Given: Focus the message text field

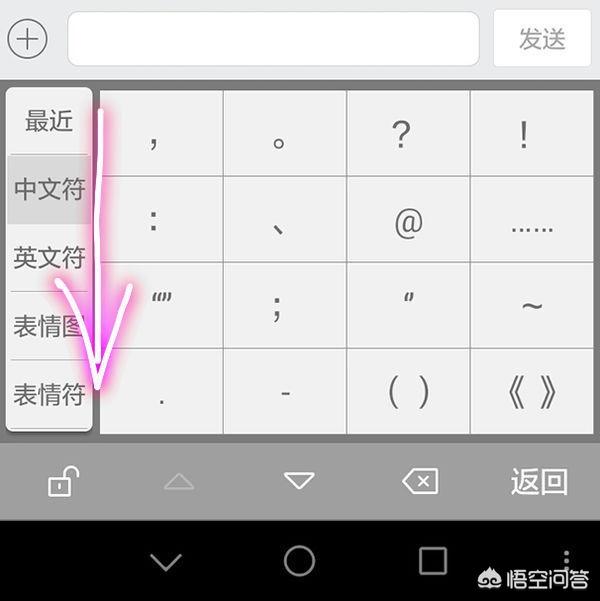Looking at the screenshot, I should click(274, 39).
